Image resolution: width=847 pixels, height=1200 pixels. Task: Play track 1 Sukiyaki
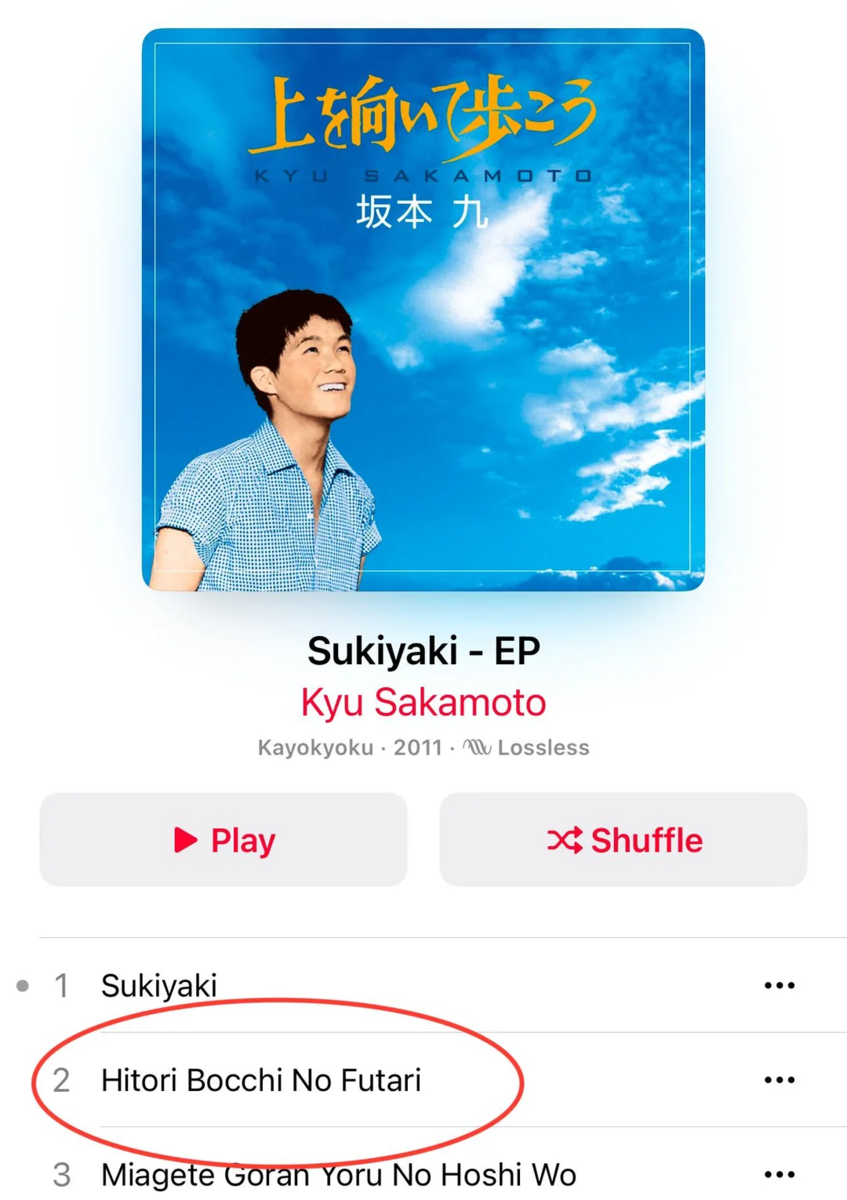click(x=160, y=986)
